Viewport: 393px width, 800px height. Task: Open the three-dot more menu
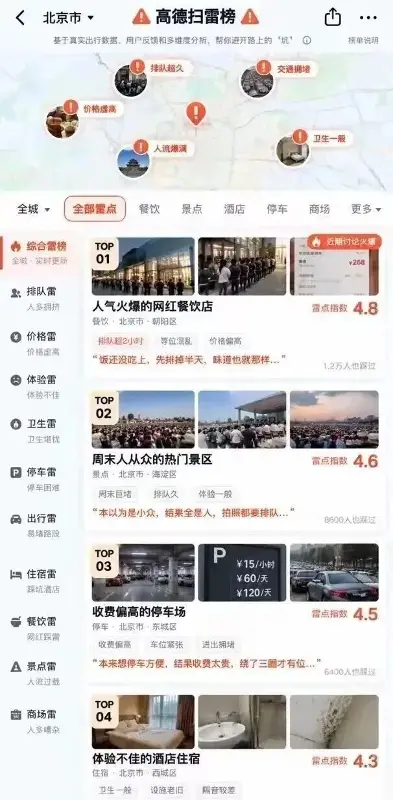coord(368,18)
